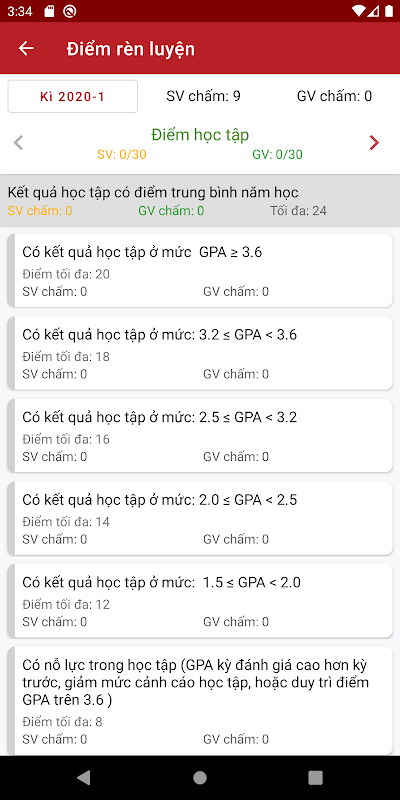Choose the 2.0 ≤ GPA < 2.5 card
Screen dimensions: 400x800
coord(199,518)
